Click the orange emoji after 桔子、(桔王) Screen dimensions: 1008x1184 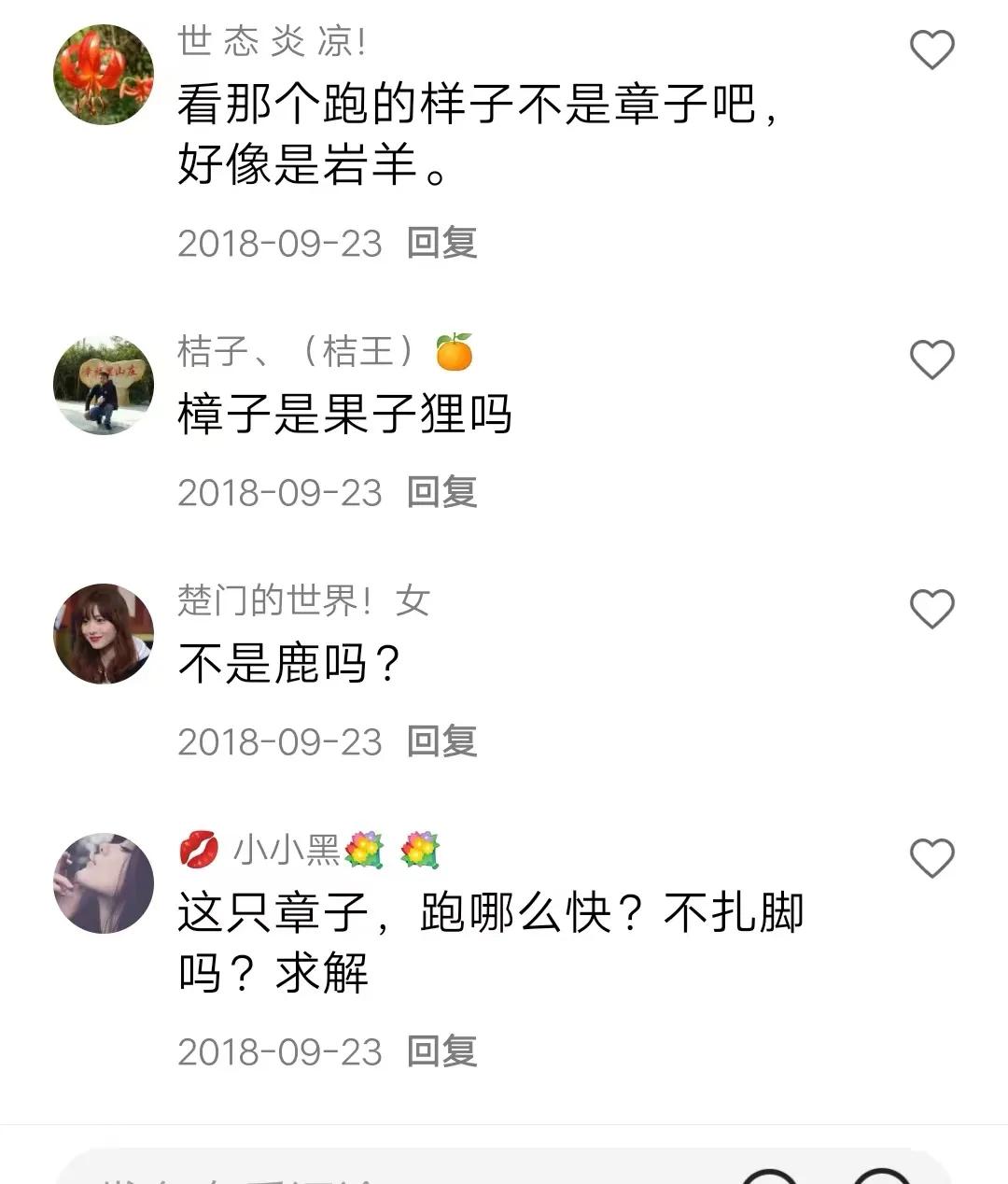(455, 352)
